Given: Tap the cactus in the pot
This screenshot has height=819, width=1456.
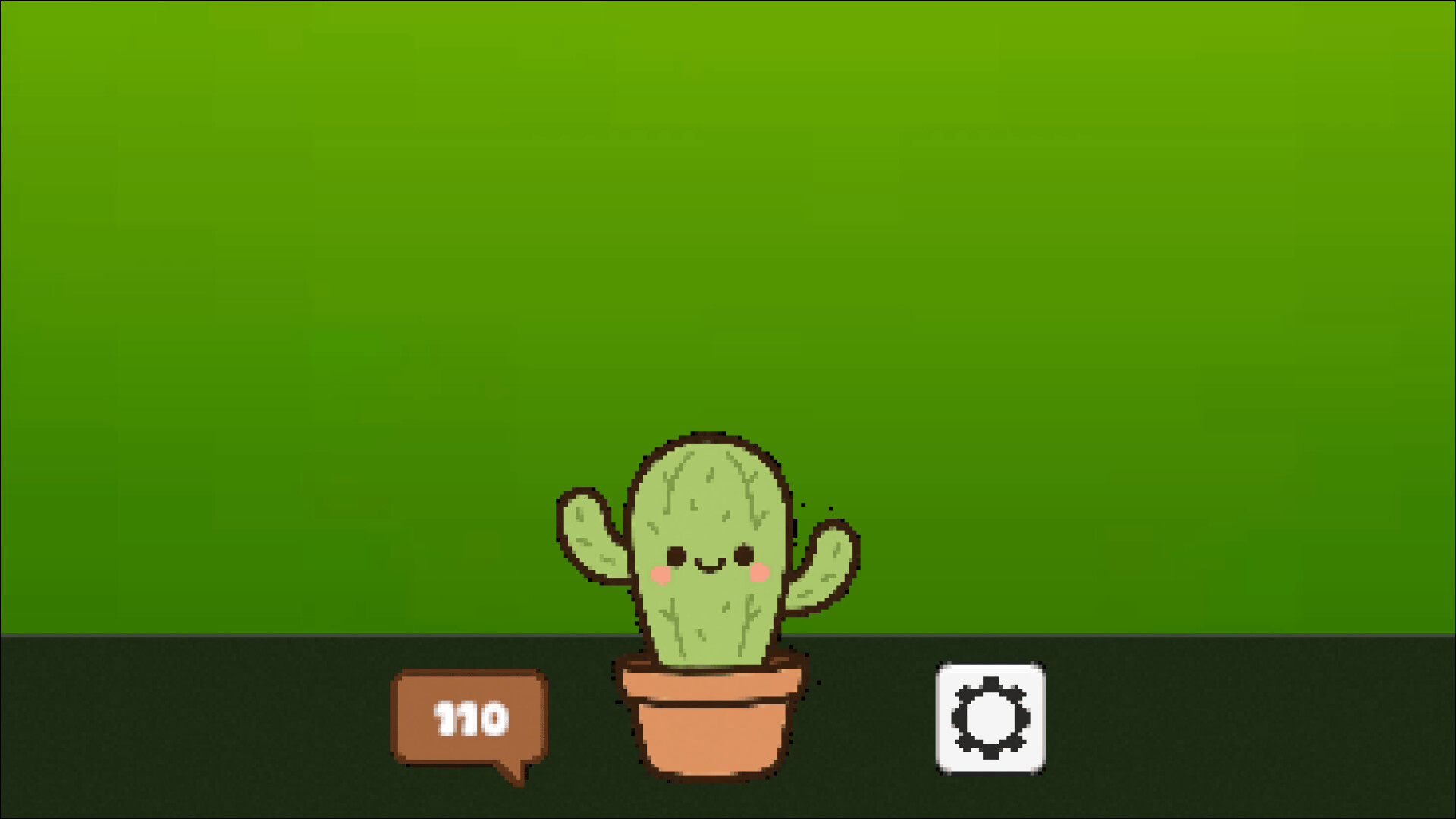Looking at the screenshot, I should [708, 561].
